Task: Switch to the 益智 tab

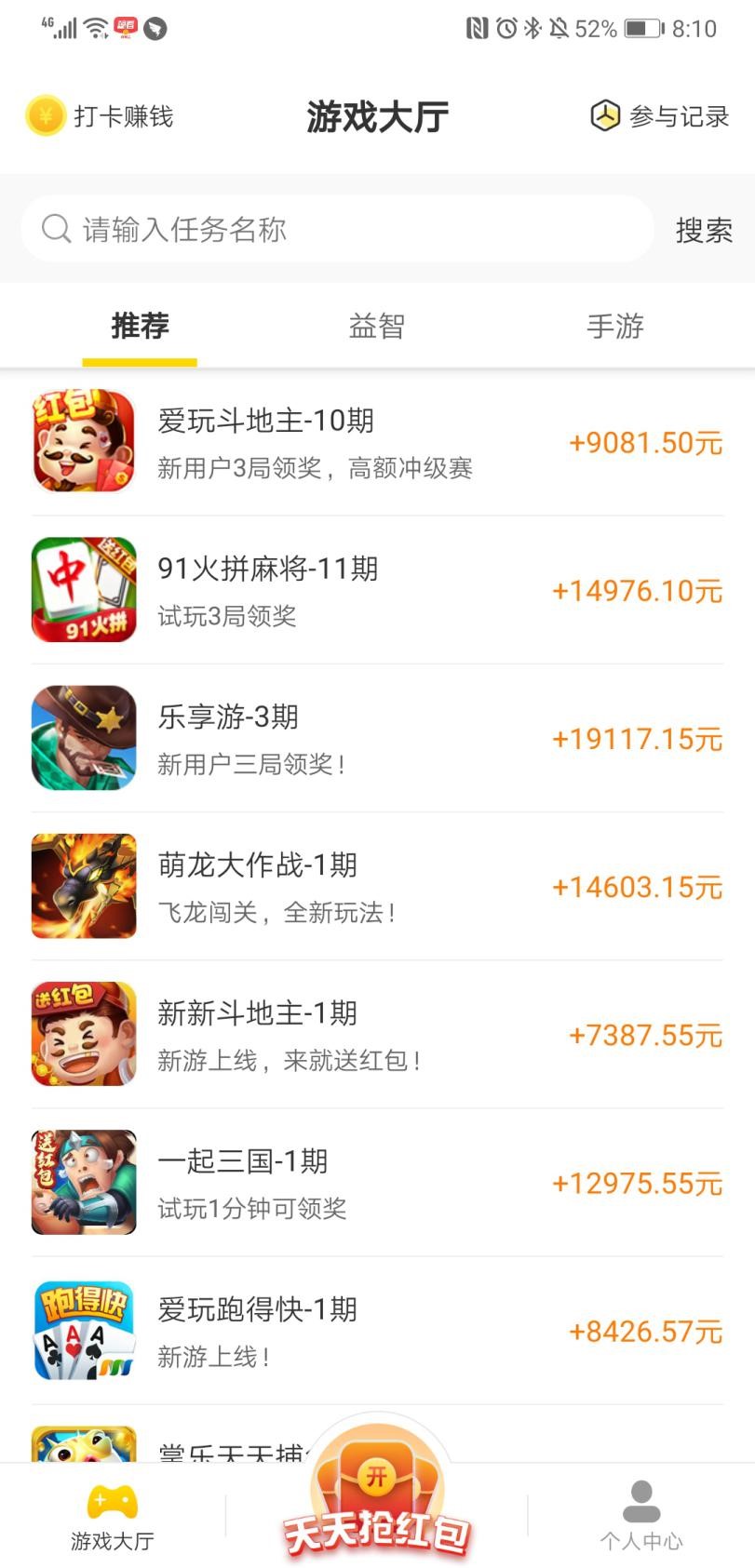Action: pyautogui.click(x=377, y=326)
